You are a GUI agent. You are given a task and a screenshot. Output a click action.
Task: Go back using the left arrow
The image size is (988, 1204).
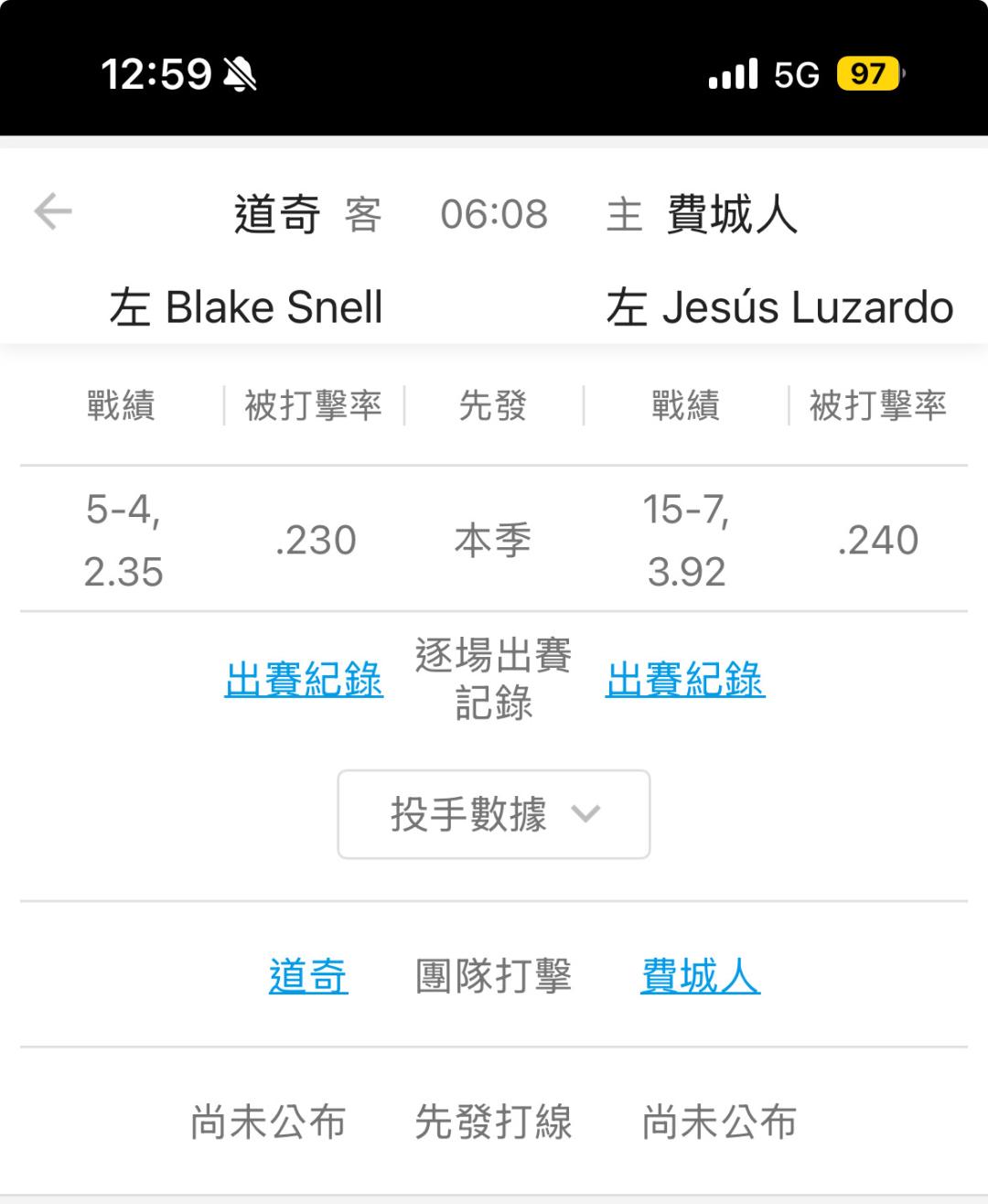coord(53,212)
